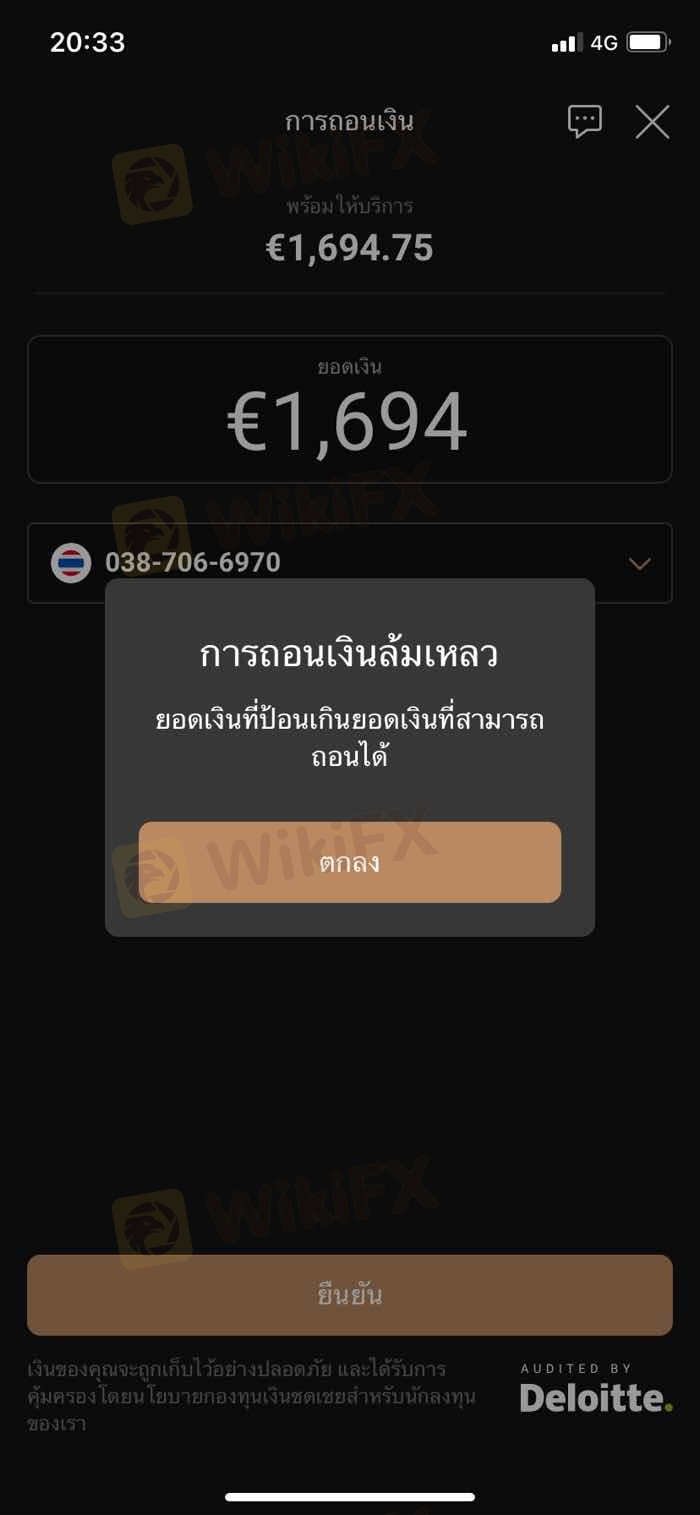The height and width of the screenshot is (1515, 700).
Task: Close the withdrawal screen
Action: 652,122
